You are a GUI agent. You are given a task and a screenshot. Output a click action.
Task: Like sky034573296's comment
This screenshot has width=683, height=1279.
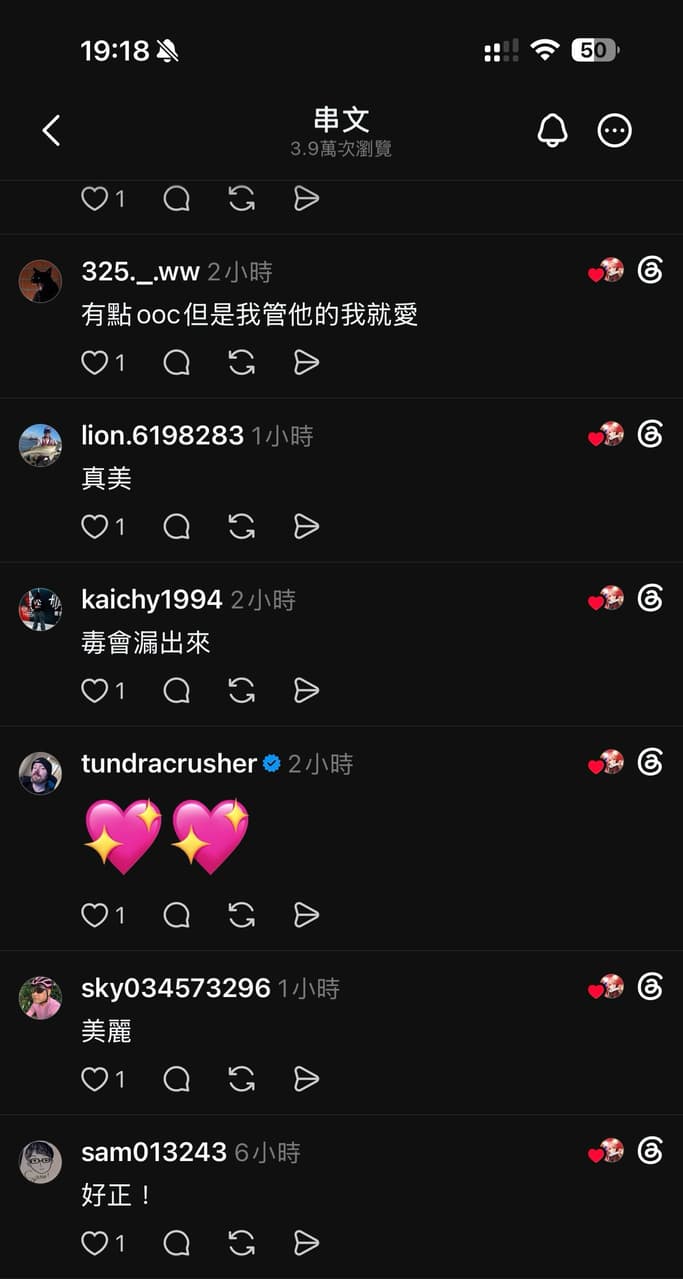pos(95,1078)
